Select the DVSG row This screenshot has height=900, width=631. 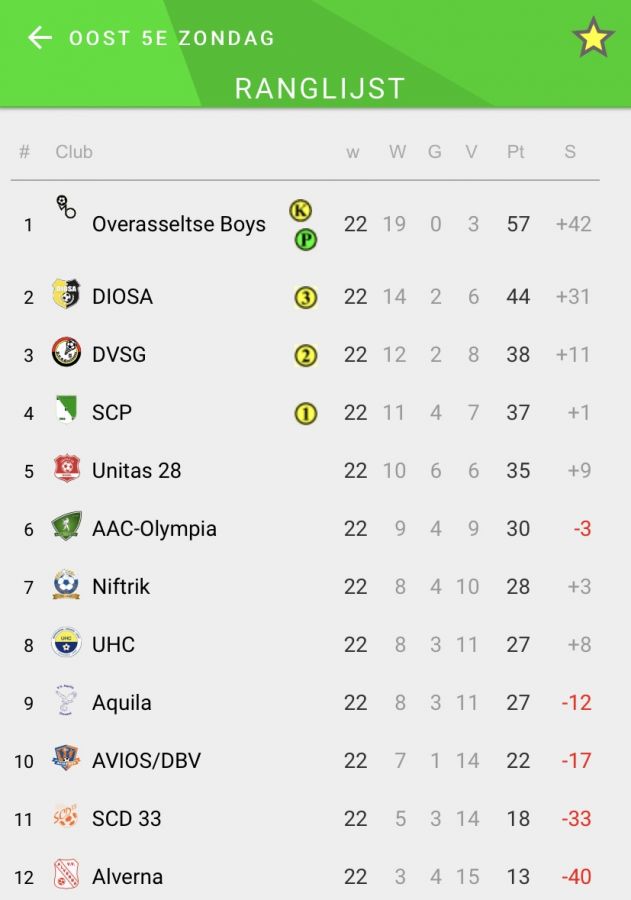118,354
